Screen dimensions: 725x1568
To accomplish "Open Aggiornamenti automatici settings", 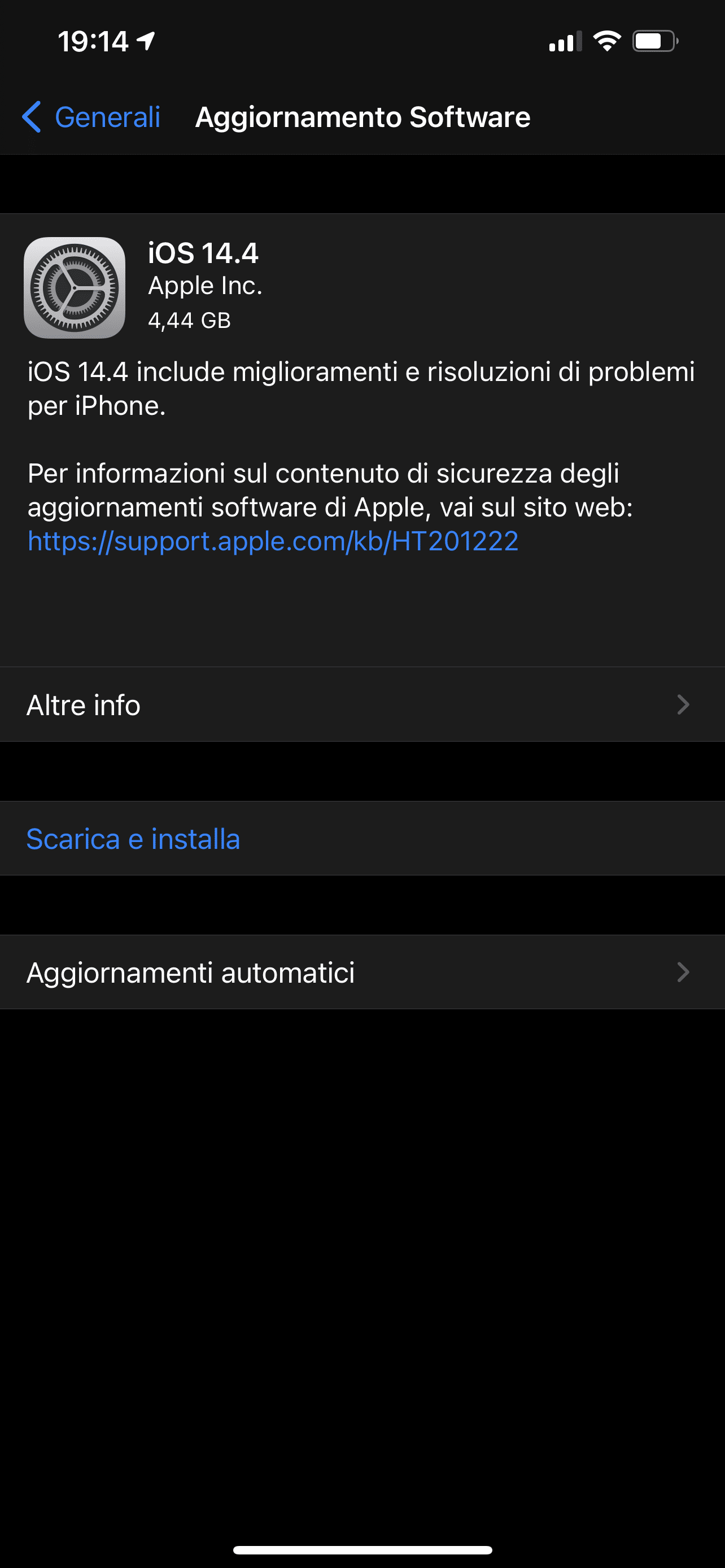I will [362, 972].
